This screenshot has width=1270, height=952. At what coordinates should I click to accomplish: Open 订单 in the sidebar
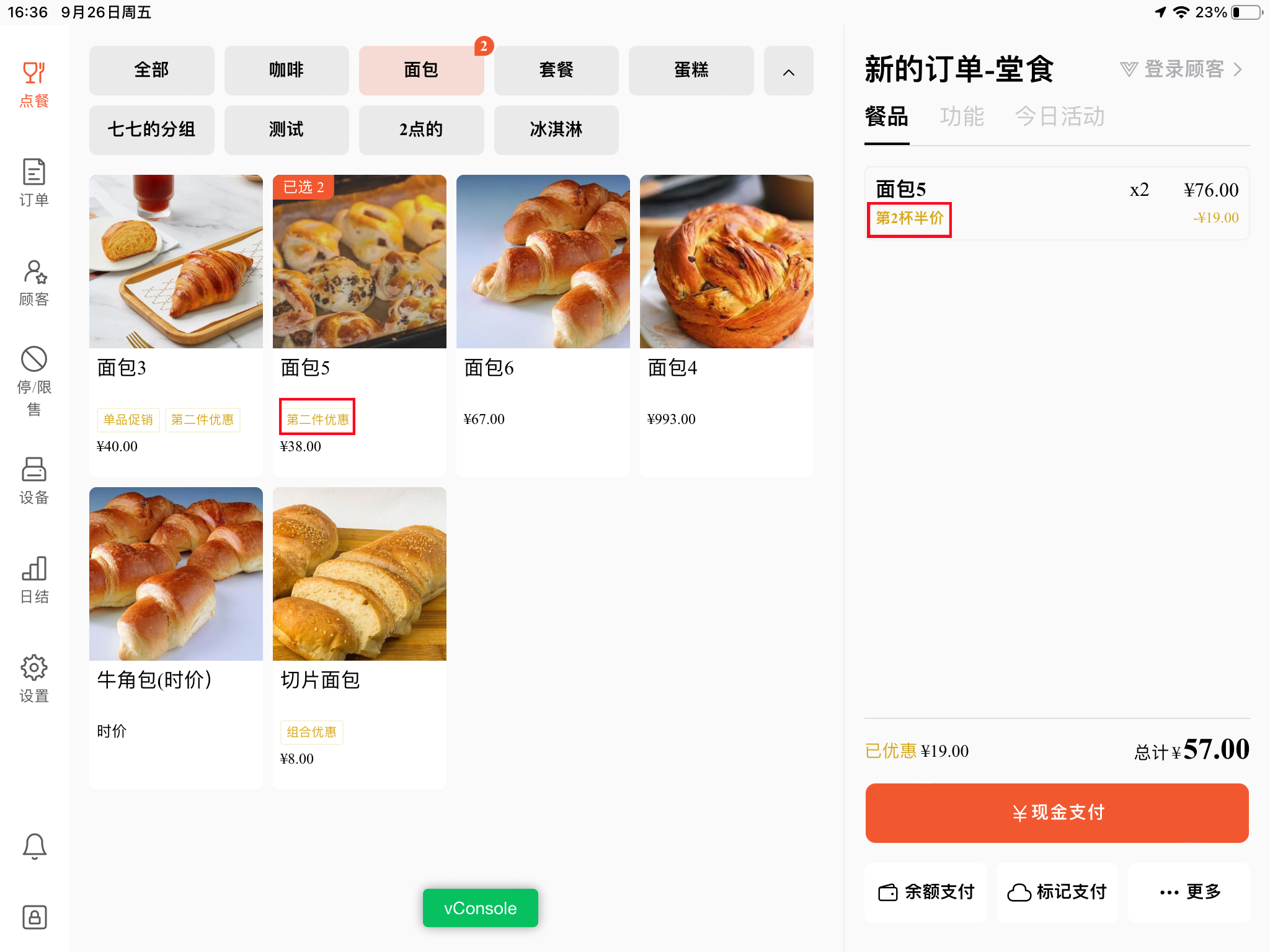(x=34, y=182)
